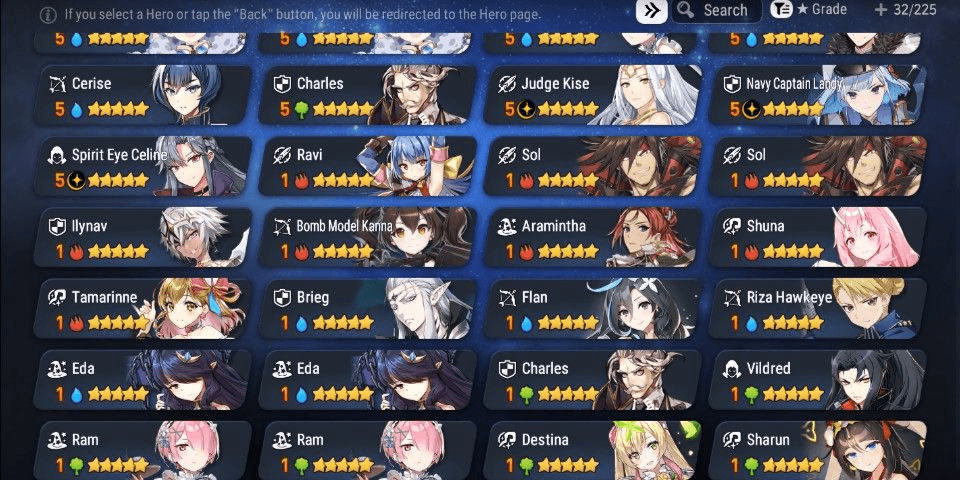960x480 pixels.
Task: Select Ilynav from the list
Action: pos(145,238)
